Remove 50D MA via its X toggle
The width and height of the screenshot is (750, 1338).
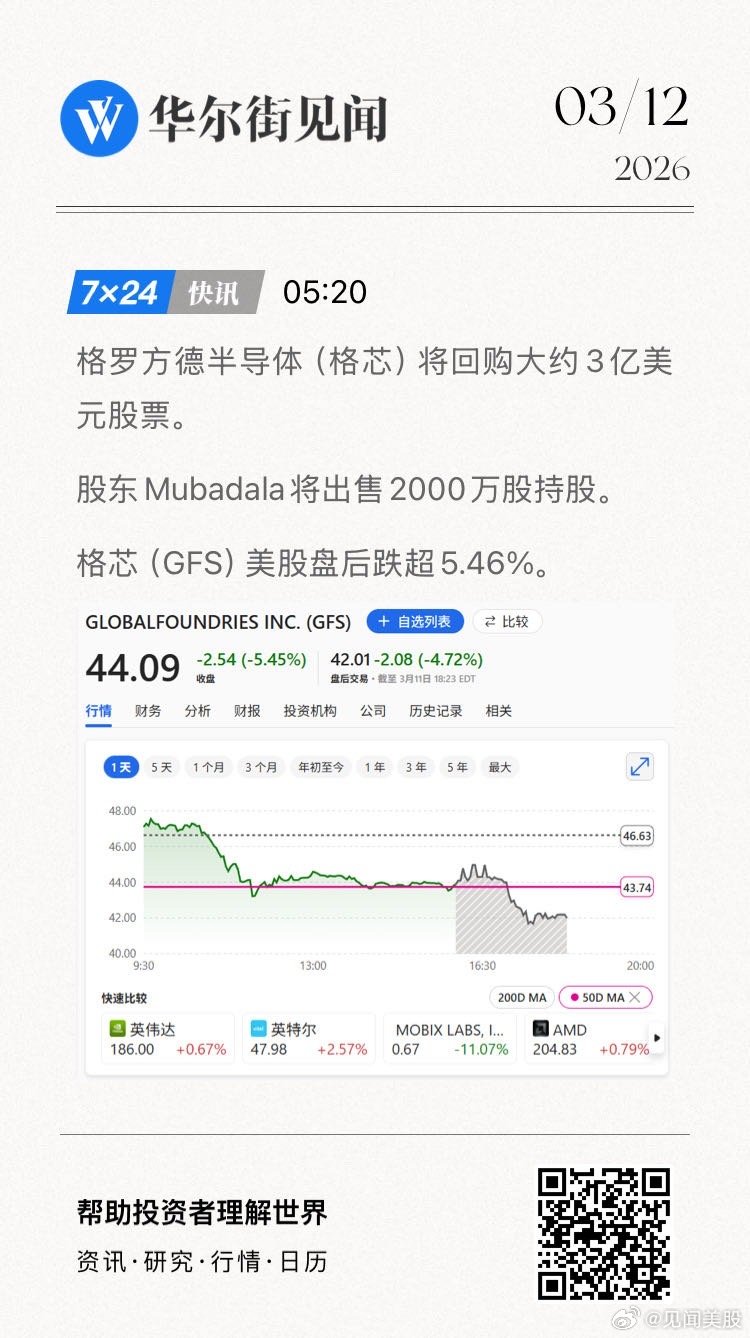click(x=635, y=997)
